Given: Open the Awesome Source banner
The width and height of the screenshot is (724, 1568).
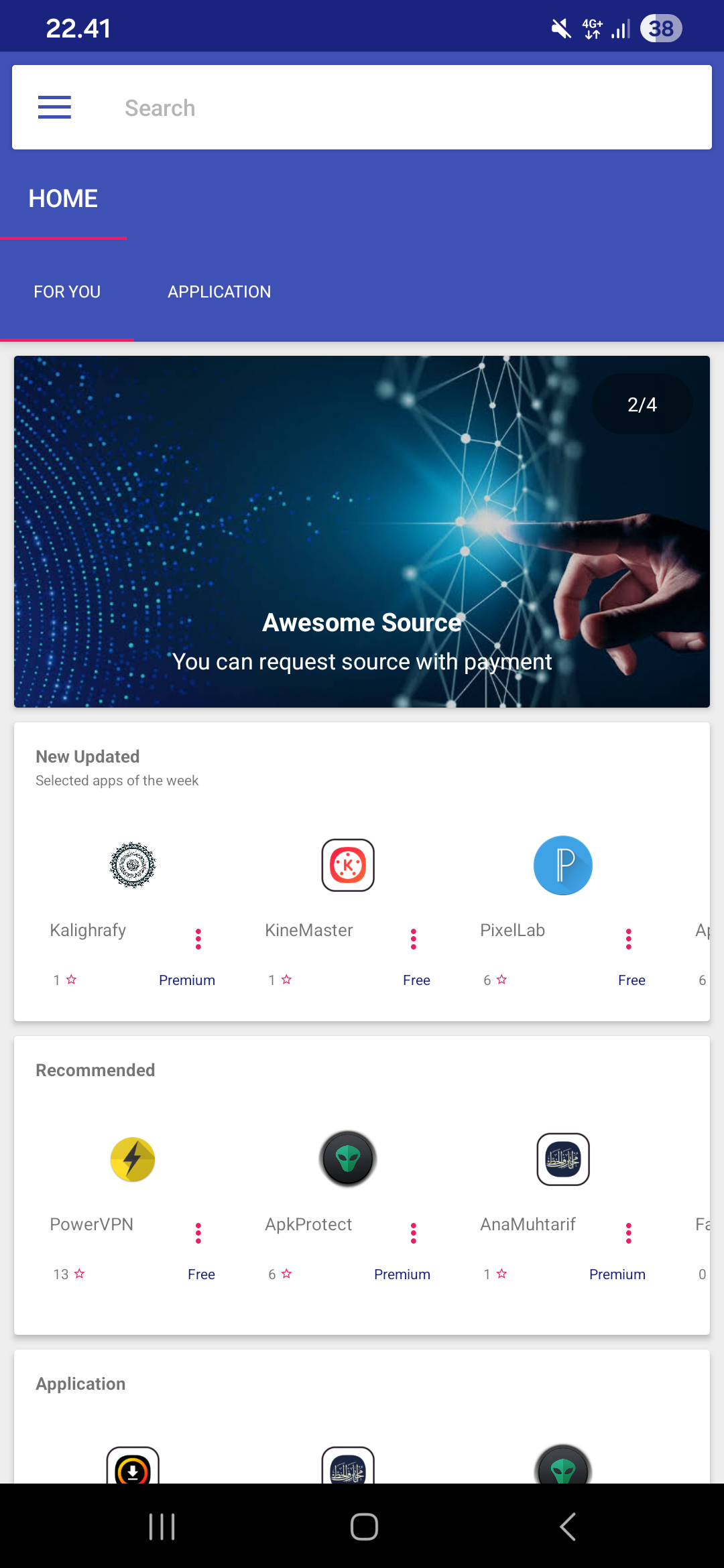Looking at the screenshot, I should [362, 531].
